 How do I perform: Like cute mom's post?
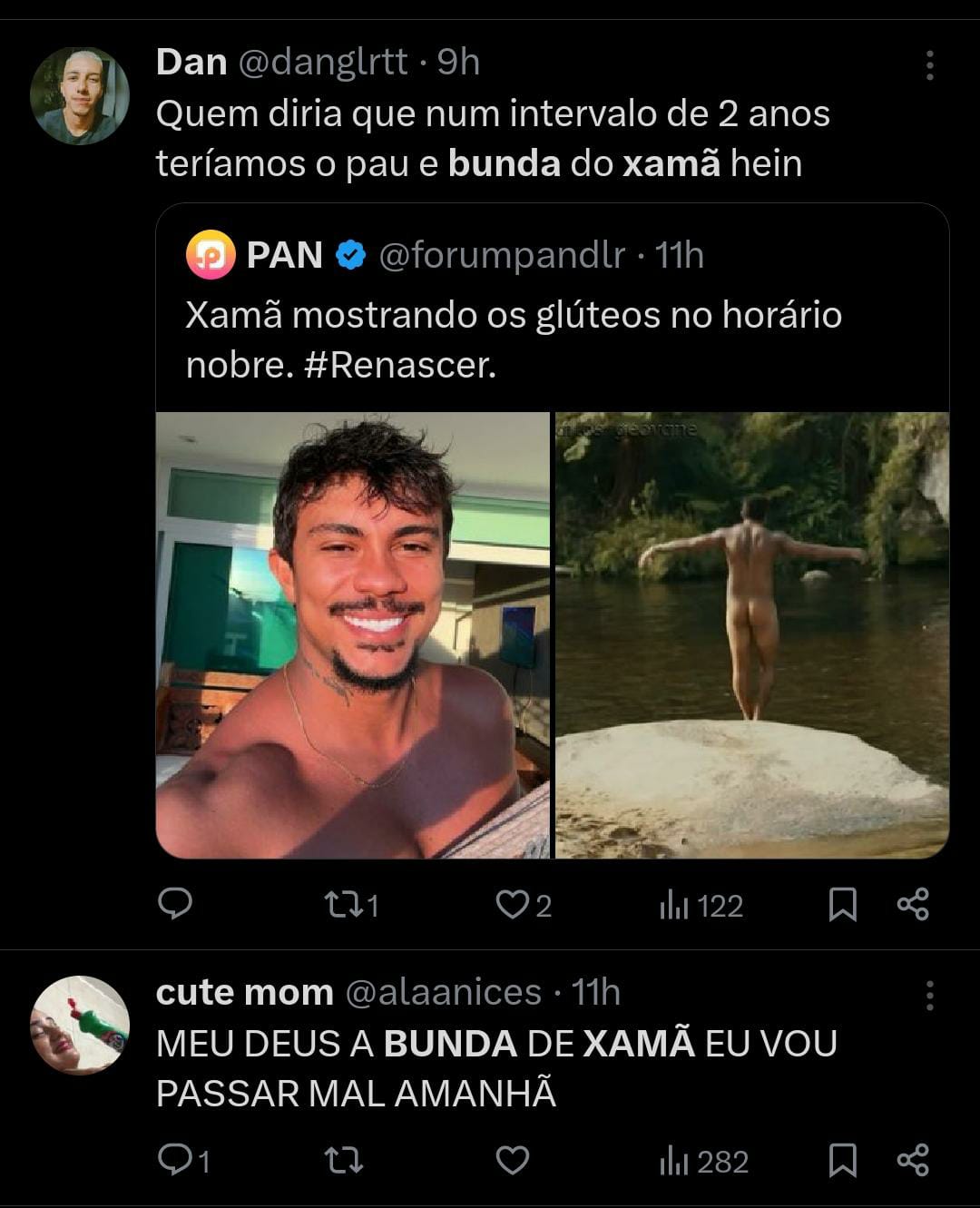coord(513,1160)
